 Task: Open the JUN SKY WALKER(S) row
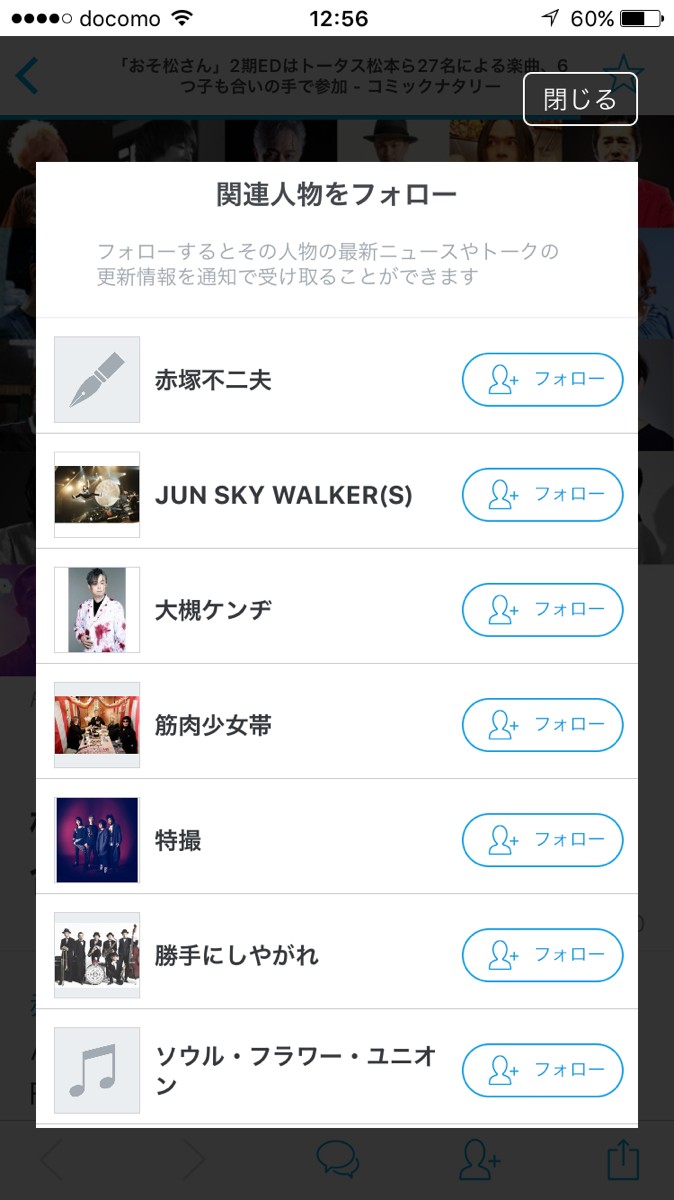click(x=283, y=495)
